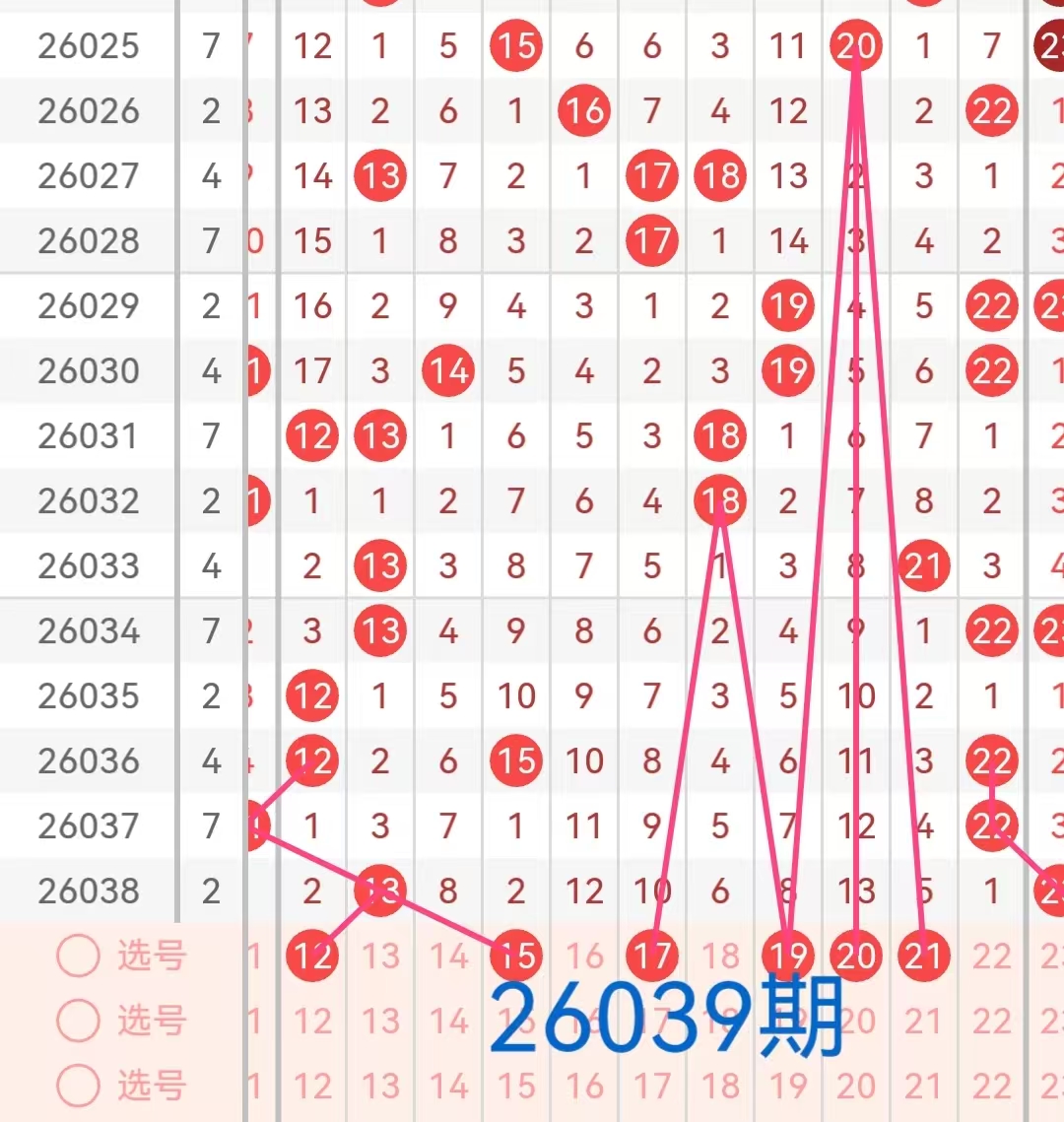Select the second 选号 row radio circle

[78, 1022]
